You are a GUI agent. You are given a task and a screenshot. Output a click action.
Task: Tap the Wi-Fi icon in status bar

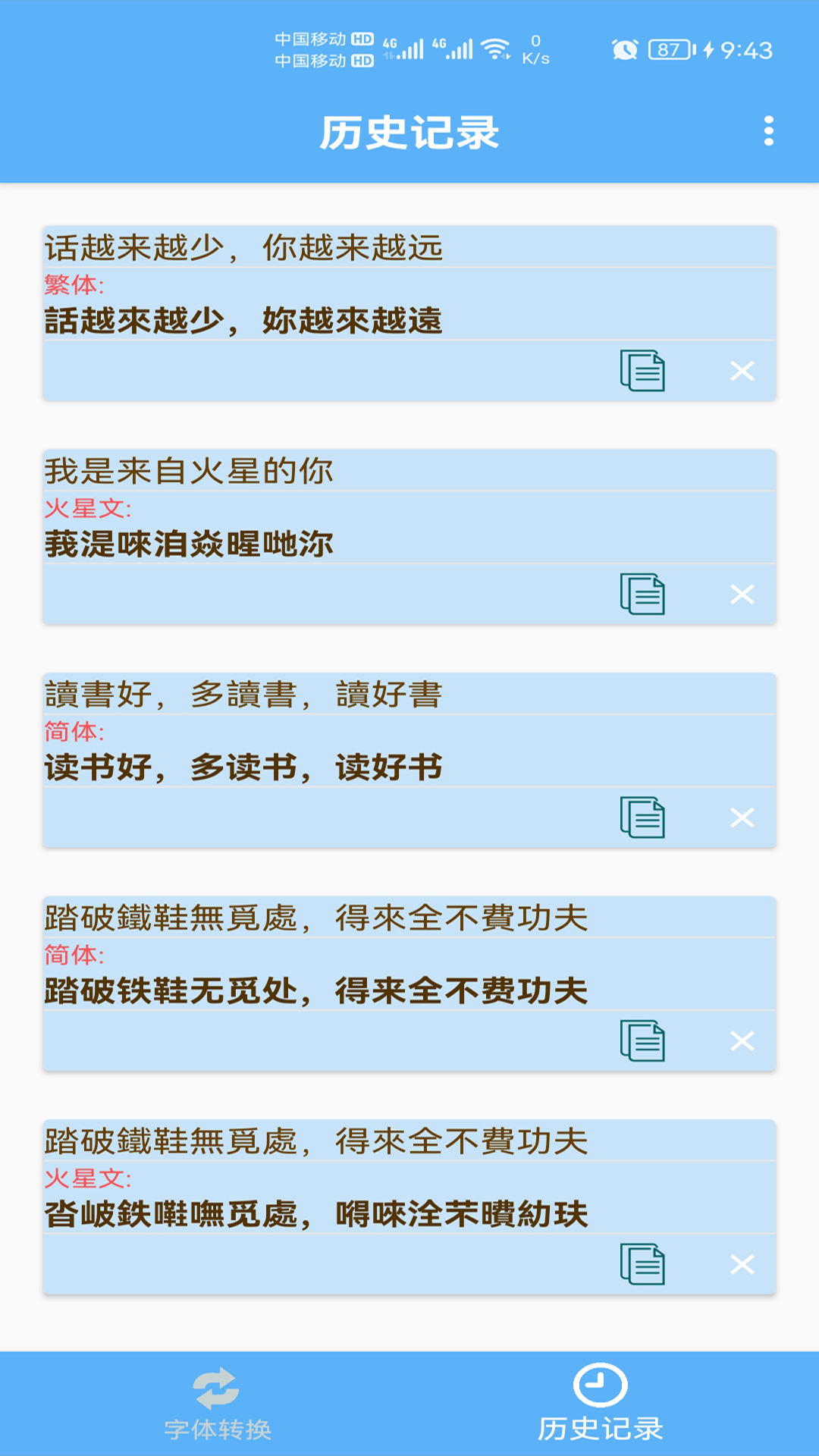(x=496, y=47)
